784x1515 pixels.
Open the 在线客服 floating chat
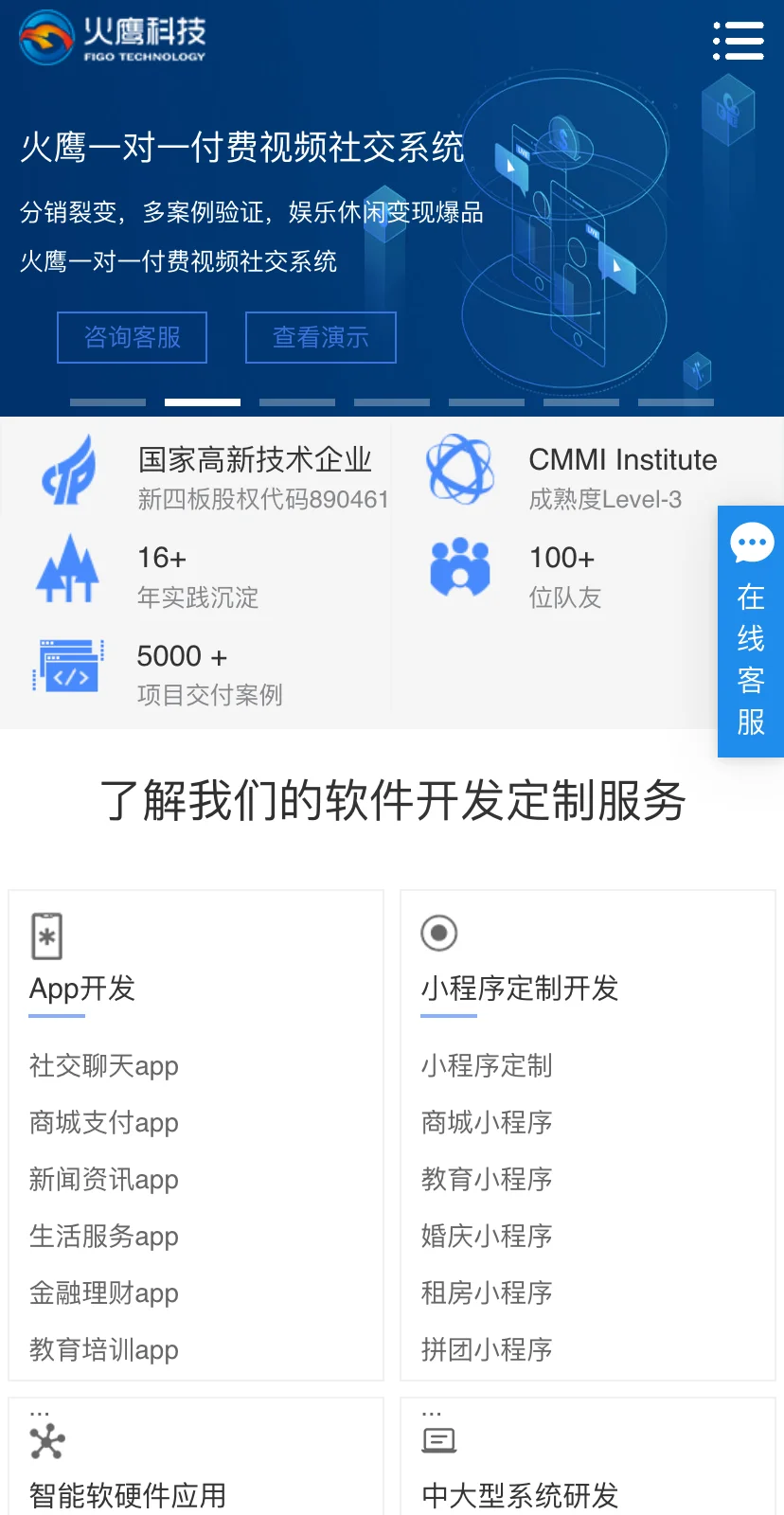[x=751, y=632]
